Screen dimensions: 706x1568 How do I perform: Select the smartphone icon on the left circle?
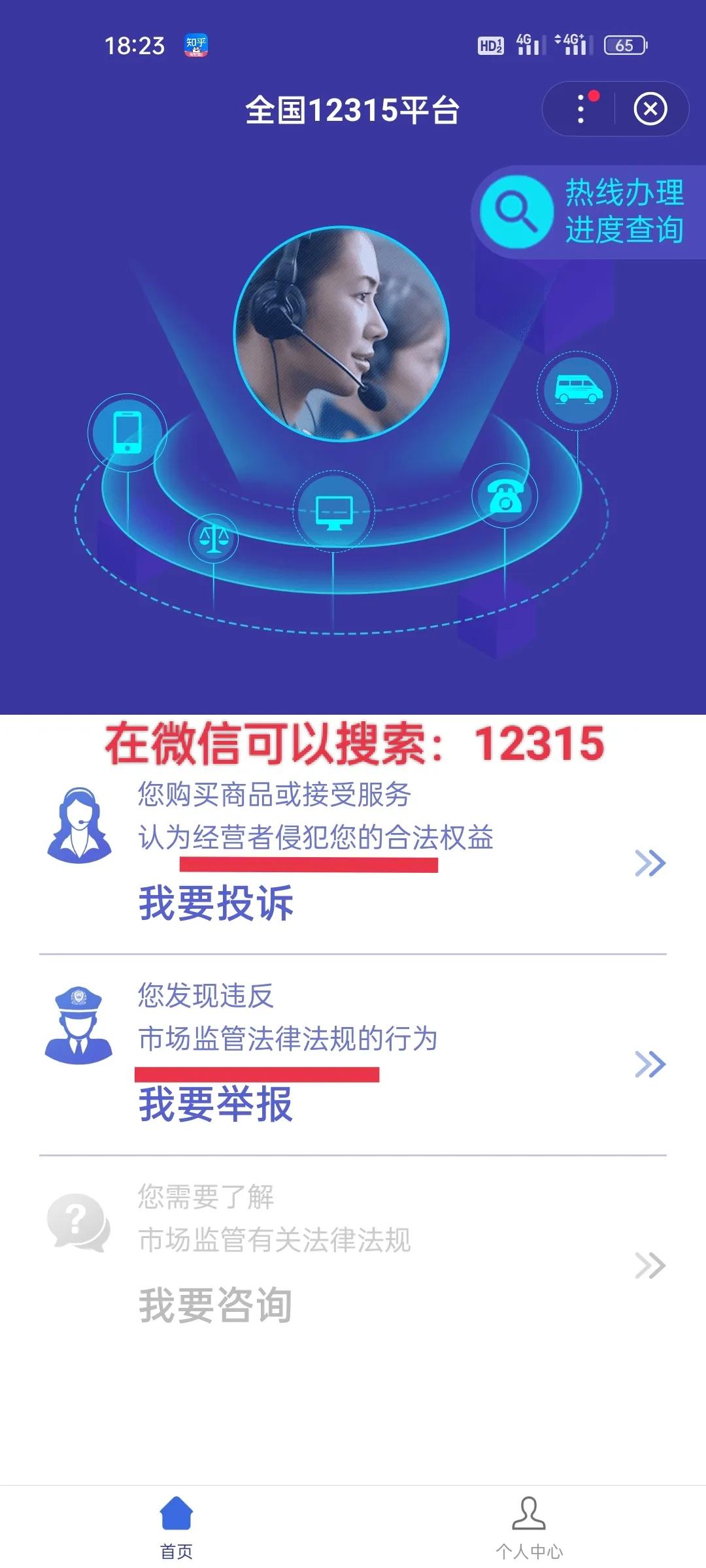pos(128,433)
